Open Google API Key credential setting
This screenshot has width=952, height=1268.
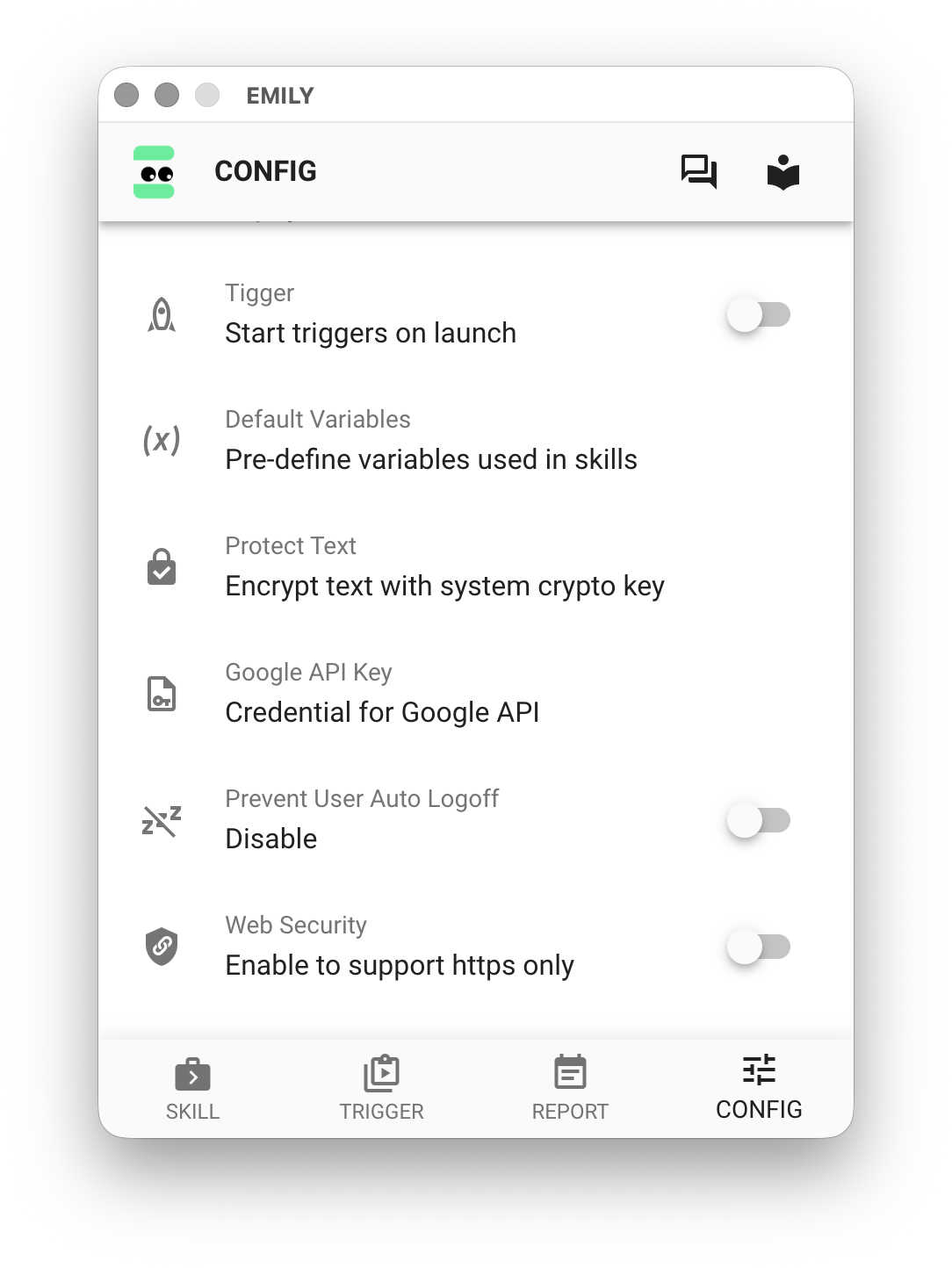(x=382, y=694)
